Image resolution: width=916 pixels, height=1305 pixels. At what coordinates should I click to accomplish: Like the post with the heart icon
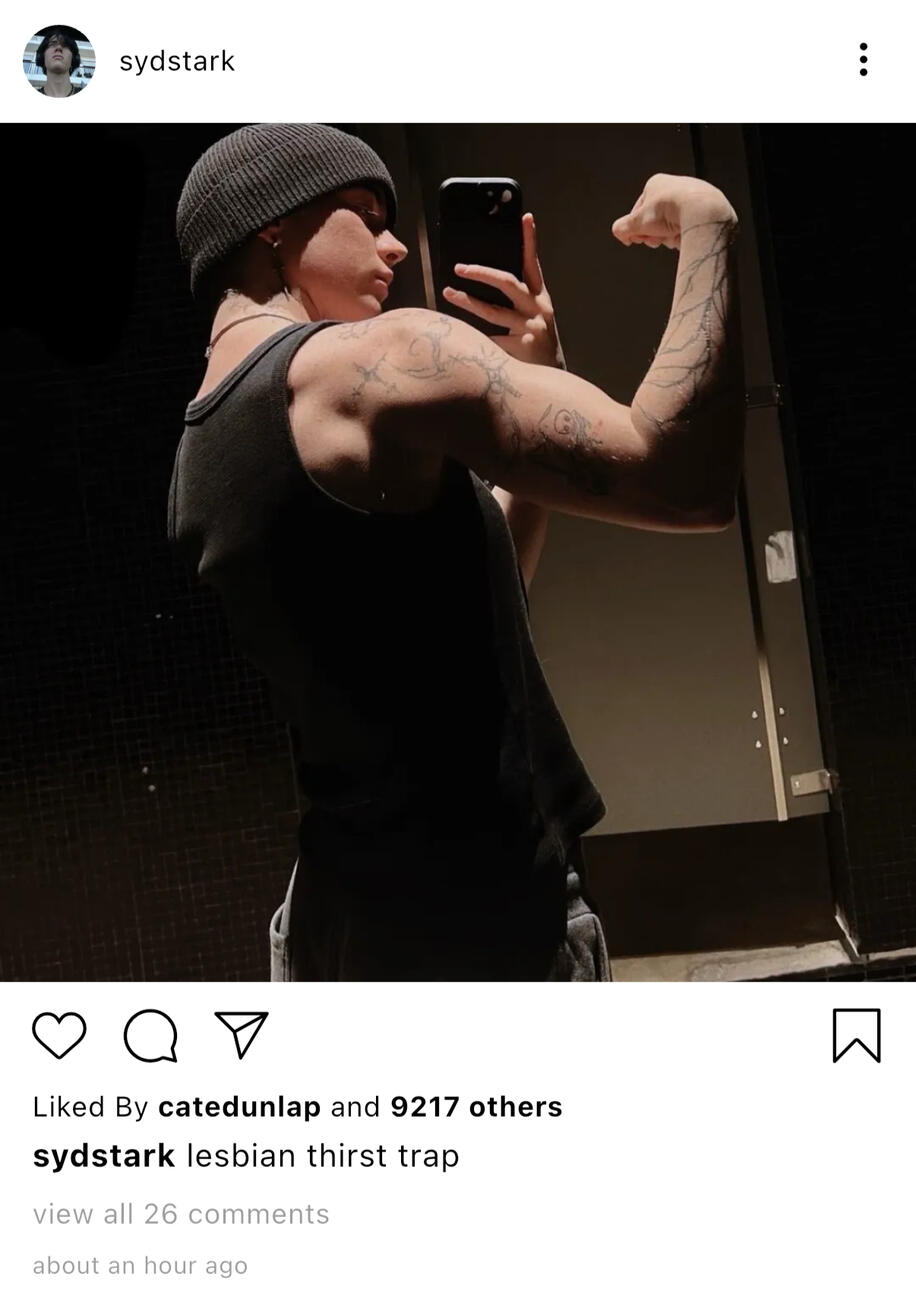click(59, 1034)
